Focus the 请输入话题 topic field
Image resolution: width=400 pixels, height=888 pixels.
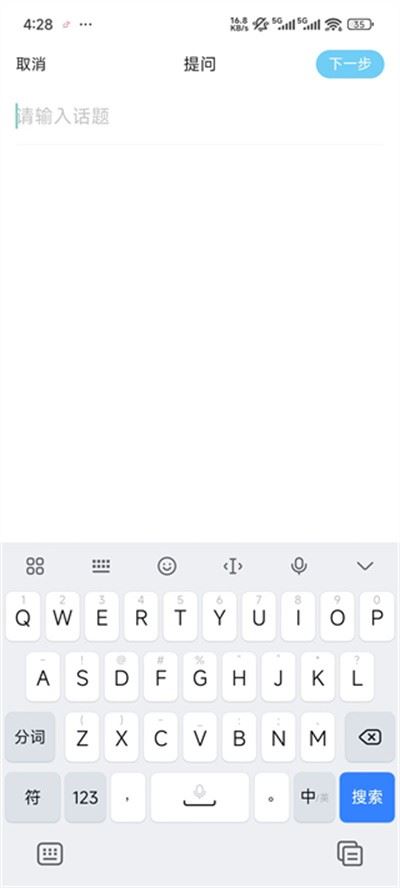point(199,117)
